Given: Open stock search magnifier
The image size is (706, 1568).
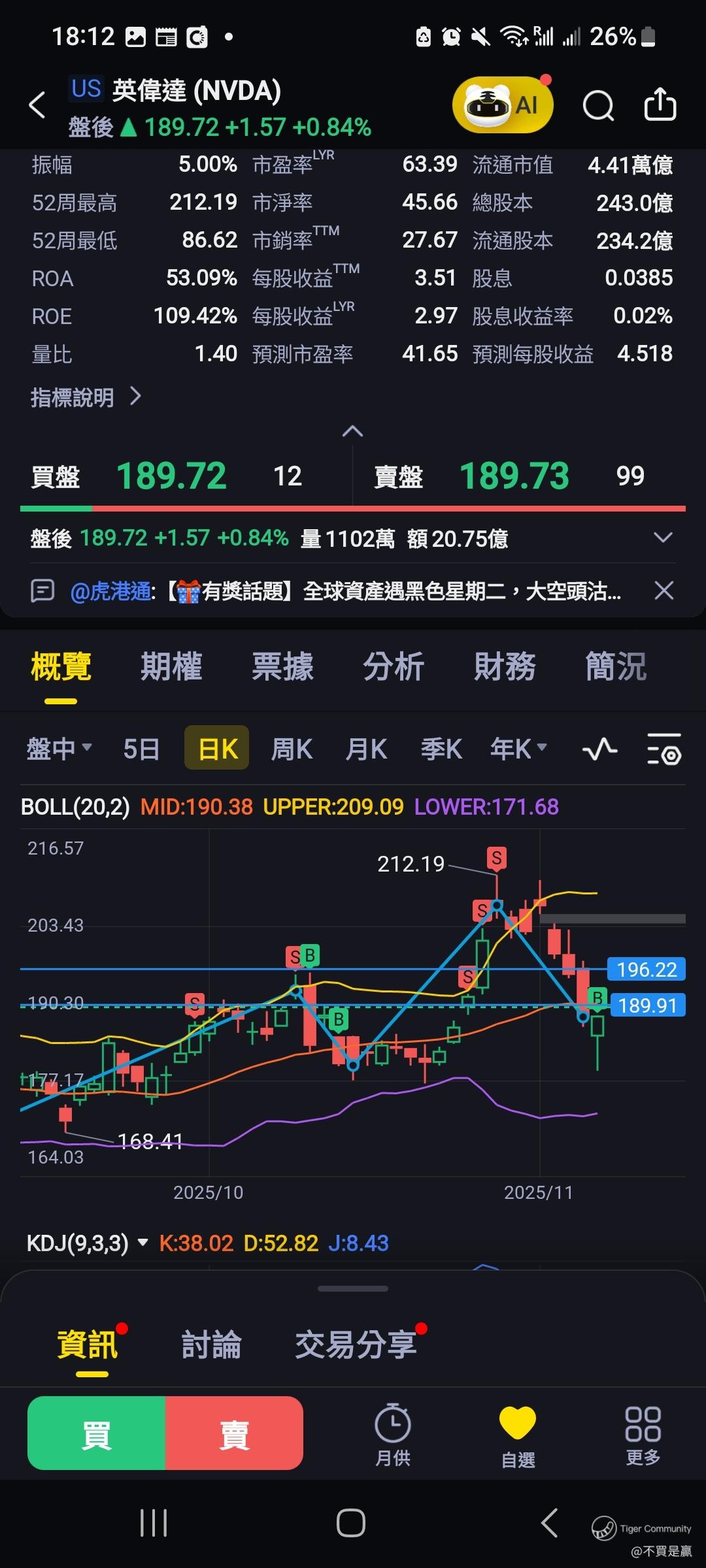Looking at the screenshot, I should point(598,105).
